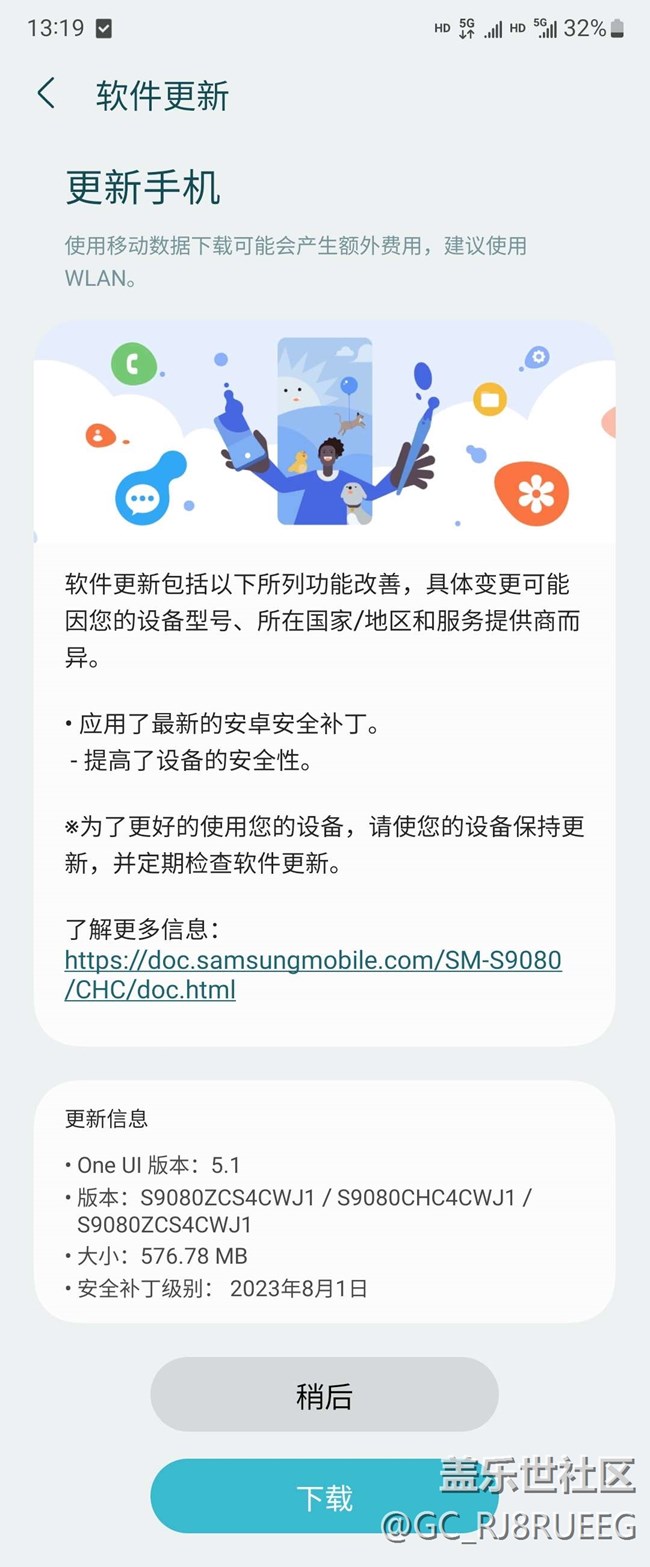Screen dimensions: 650x1567
Task: Open the doc.samsungmobile.com SM-S9080 link
Action: [x=313, y=975]
